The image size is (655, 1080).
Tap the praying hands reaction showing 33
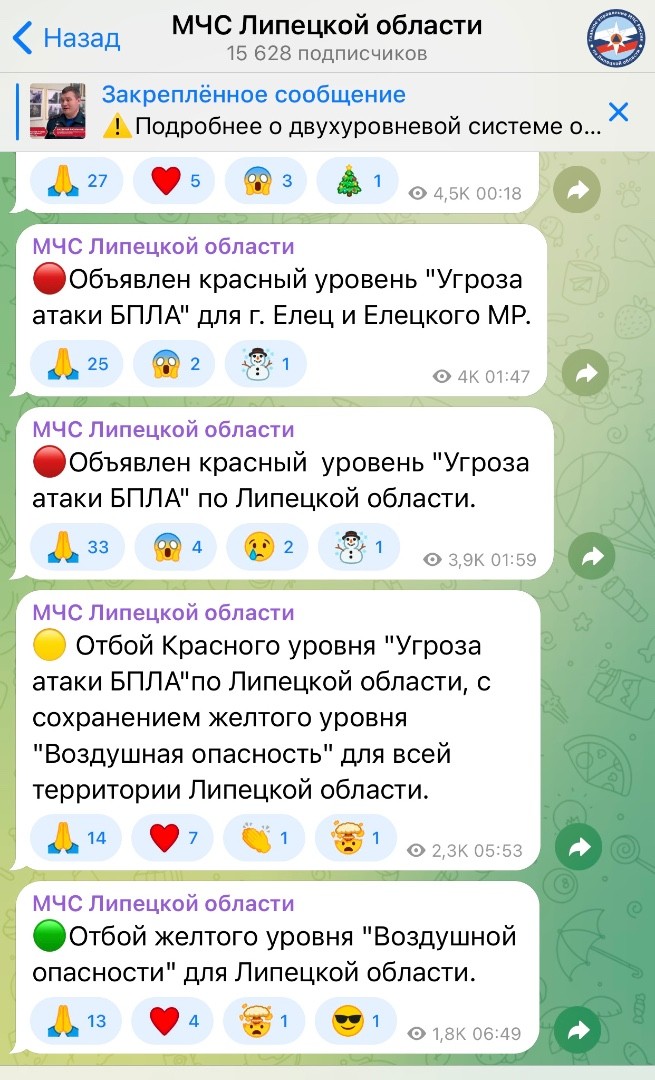[77, 547]
